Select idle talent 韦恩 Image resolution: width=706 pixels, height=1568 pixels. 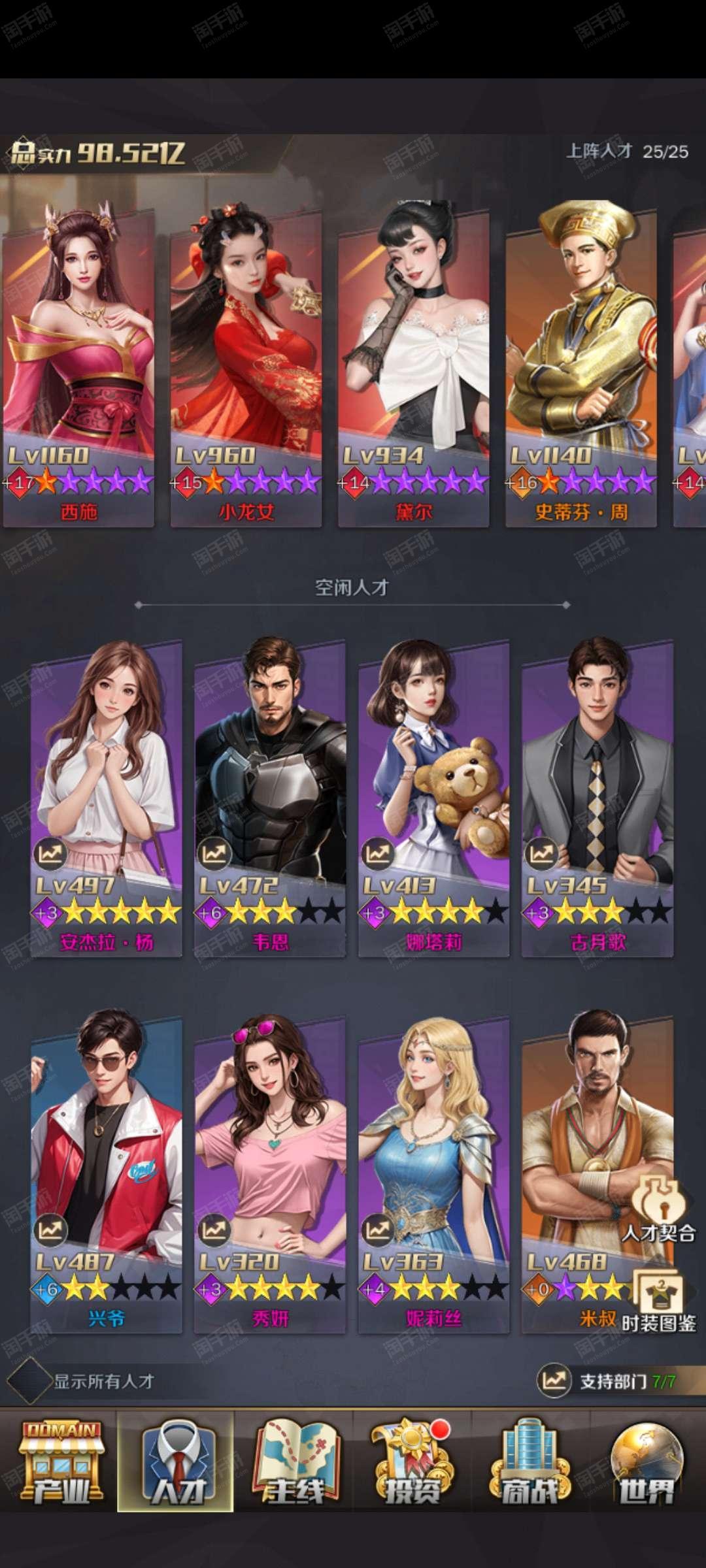(270, 798)
